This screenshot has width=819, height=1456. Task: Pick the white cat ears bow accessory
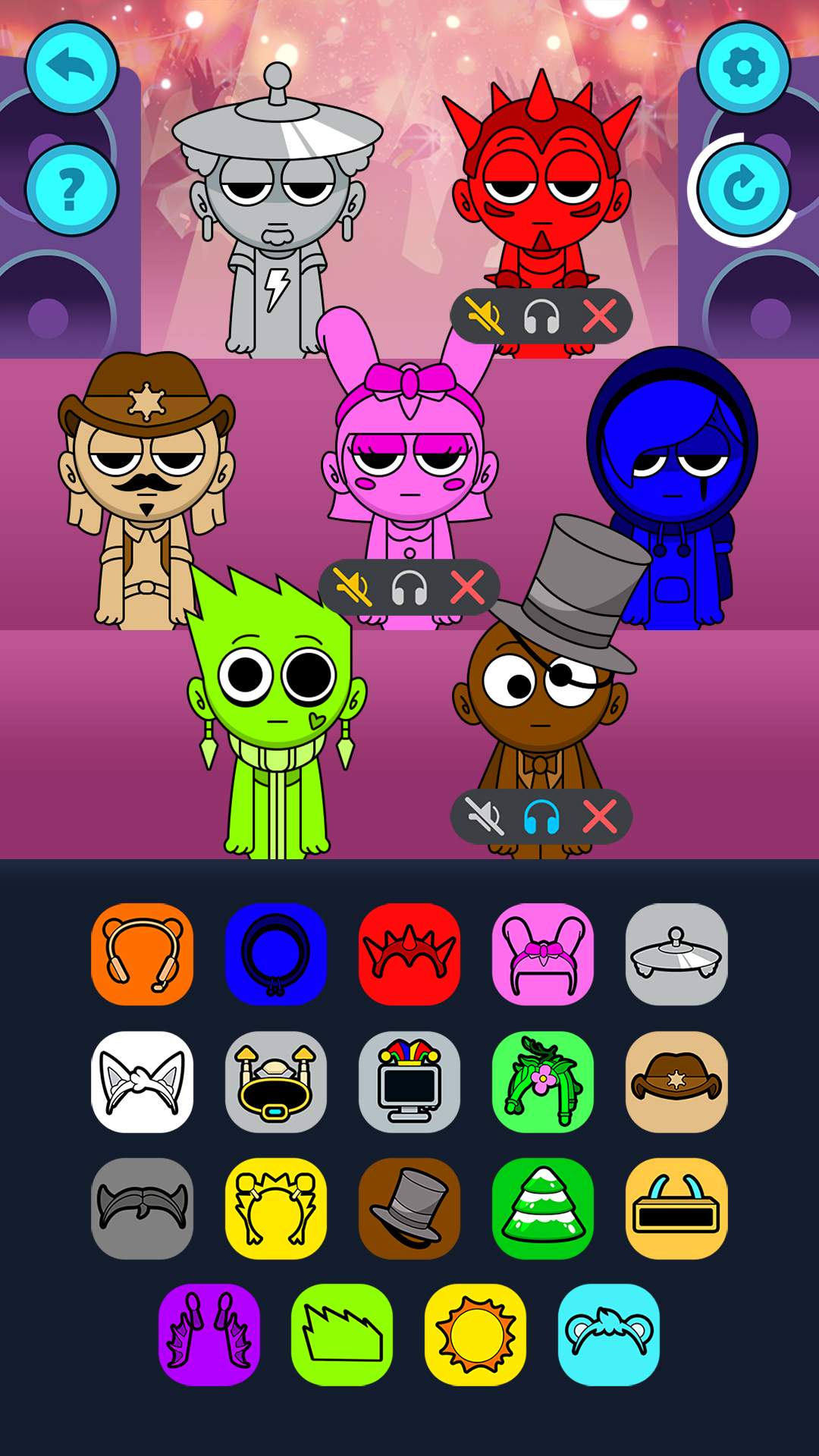coord(143,1081)
